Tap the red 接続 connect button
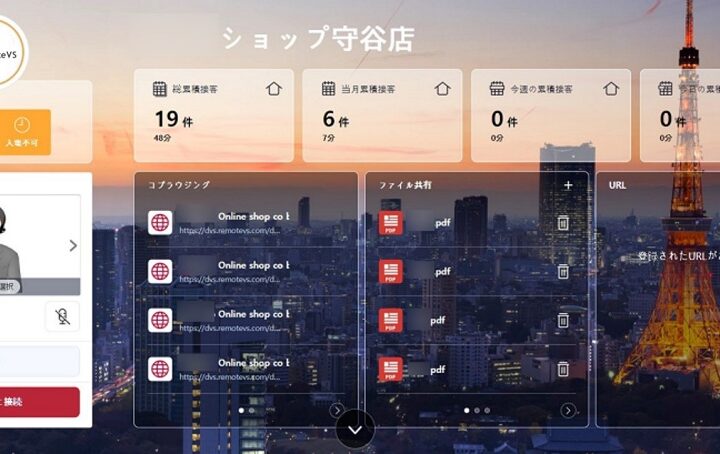The height and width of the screenshot is (454, 720). [x=38, y=401]
